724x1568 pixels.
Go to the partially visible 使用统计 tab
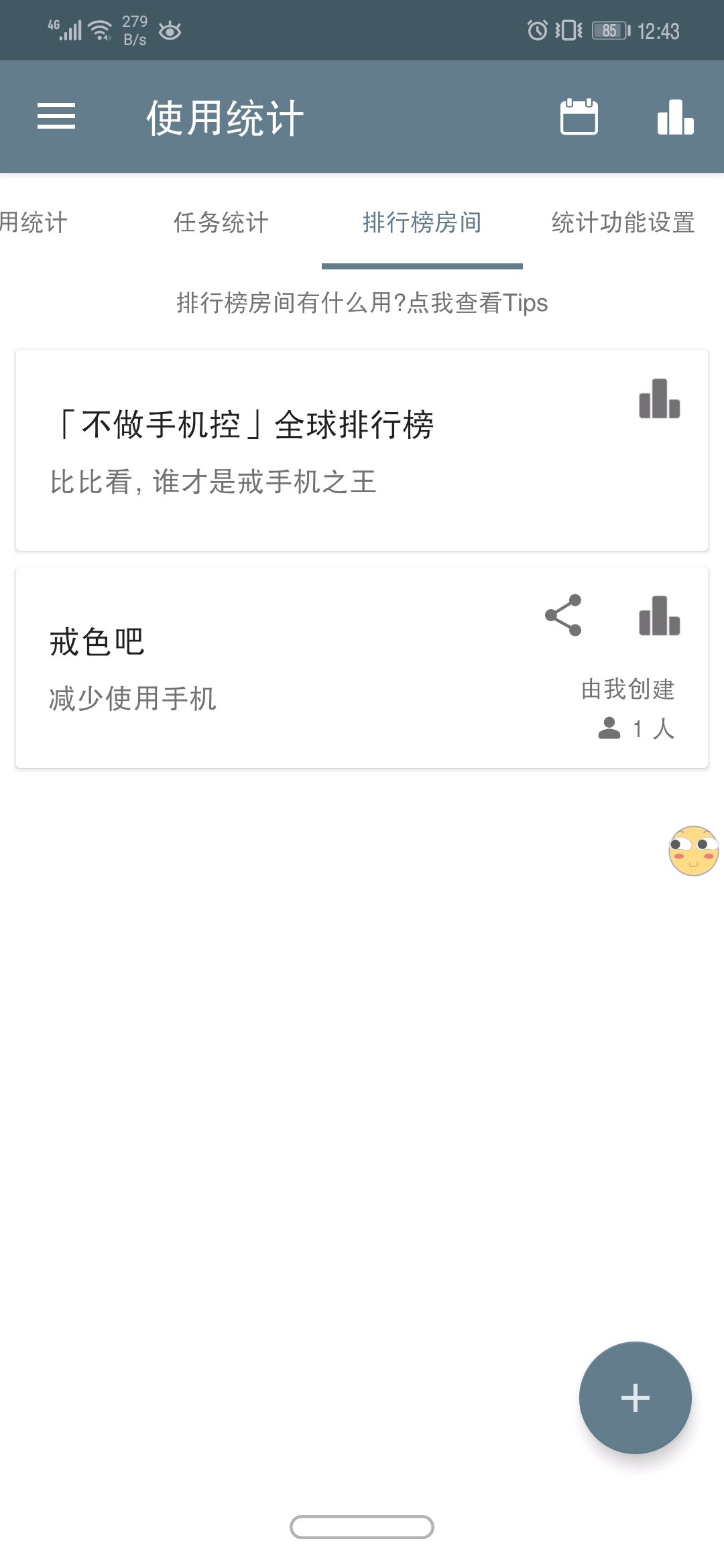pyautogui.click(x=34, y=222)
